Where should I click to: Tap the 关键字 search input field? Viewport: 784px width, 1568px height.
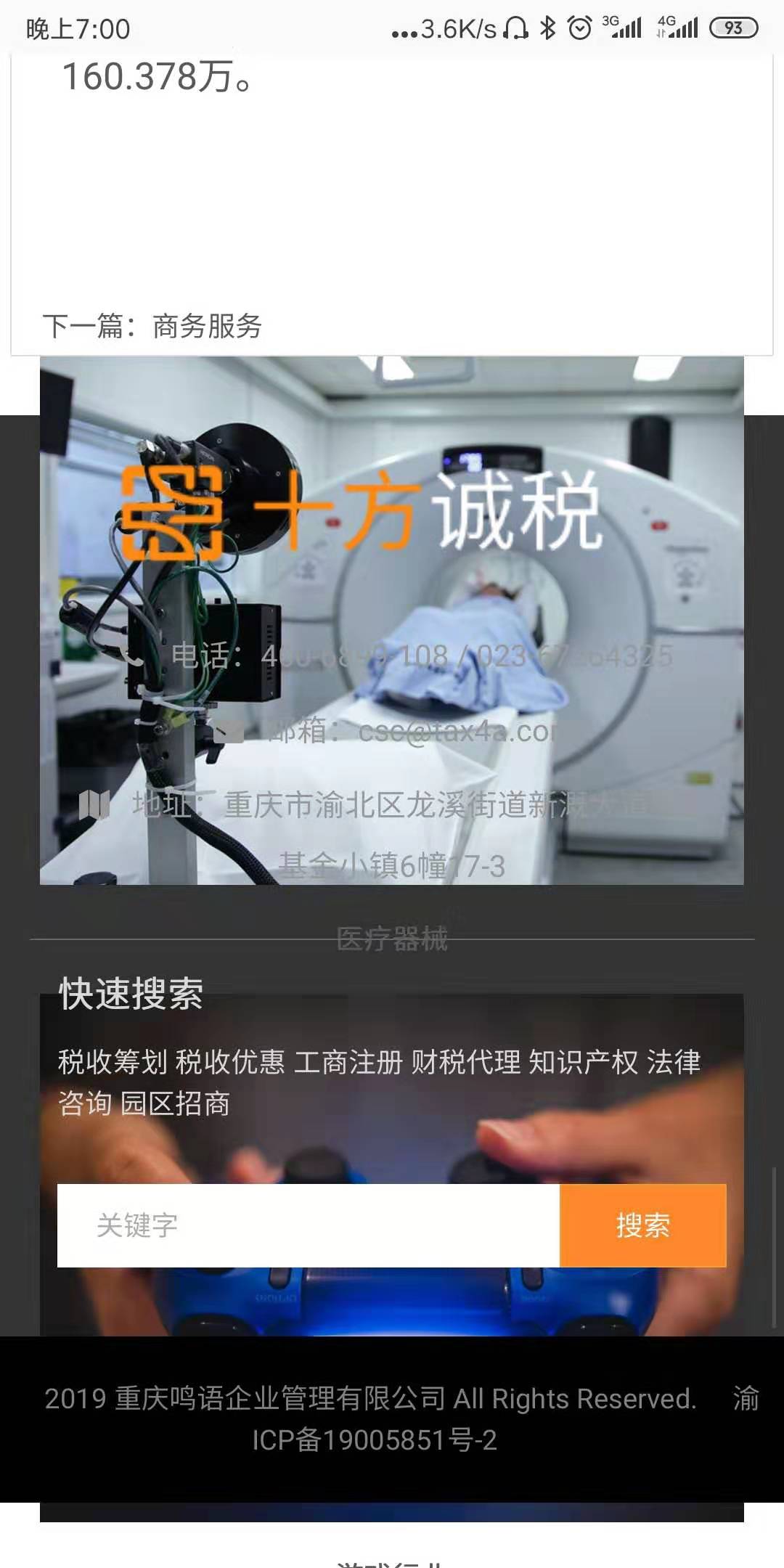point(309,1225)
